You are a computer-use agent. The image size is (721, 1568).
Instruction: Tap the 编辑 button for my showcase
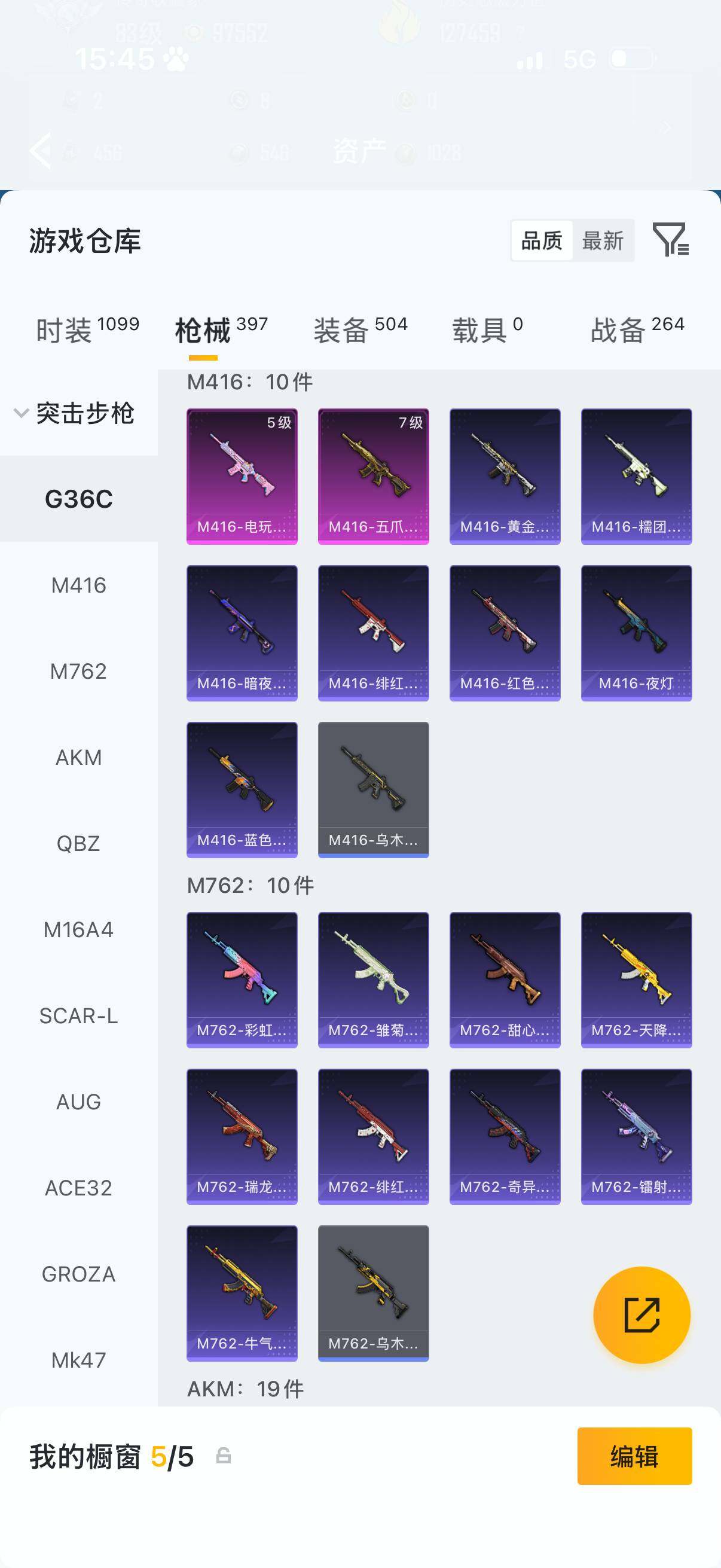pos(634,1456)
